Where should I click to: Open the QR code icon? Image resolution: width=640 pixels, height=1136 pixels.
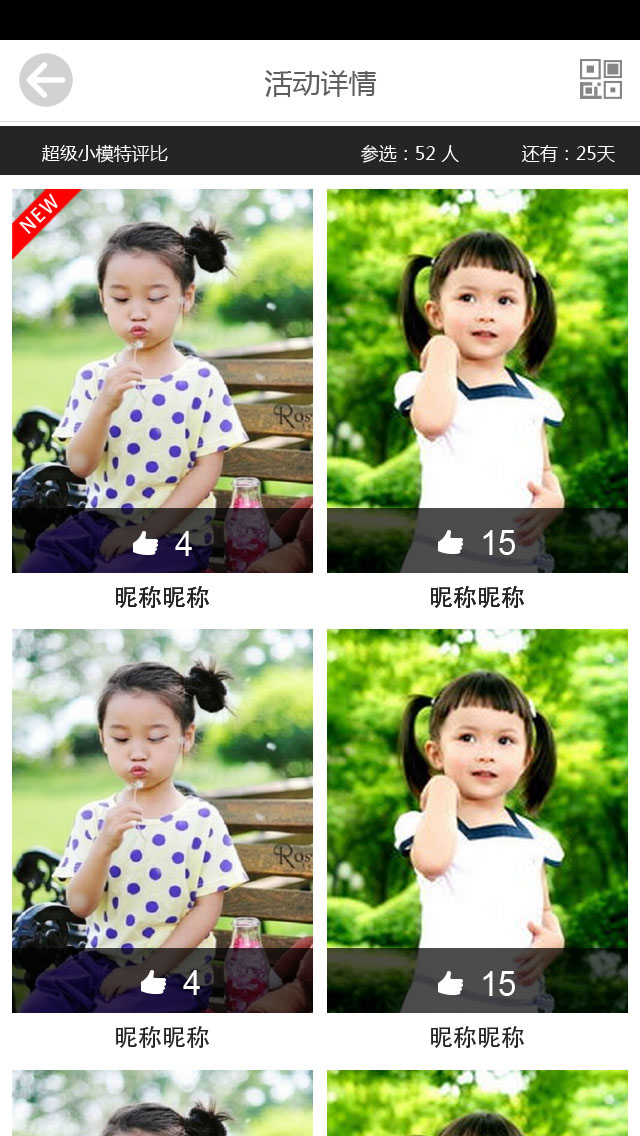pos(601,80)
